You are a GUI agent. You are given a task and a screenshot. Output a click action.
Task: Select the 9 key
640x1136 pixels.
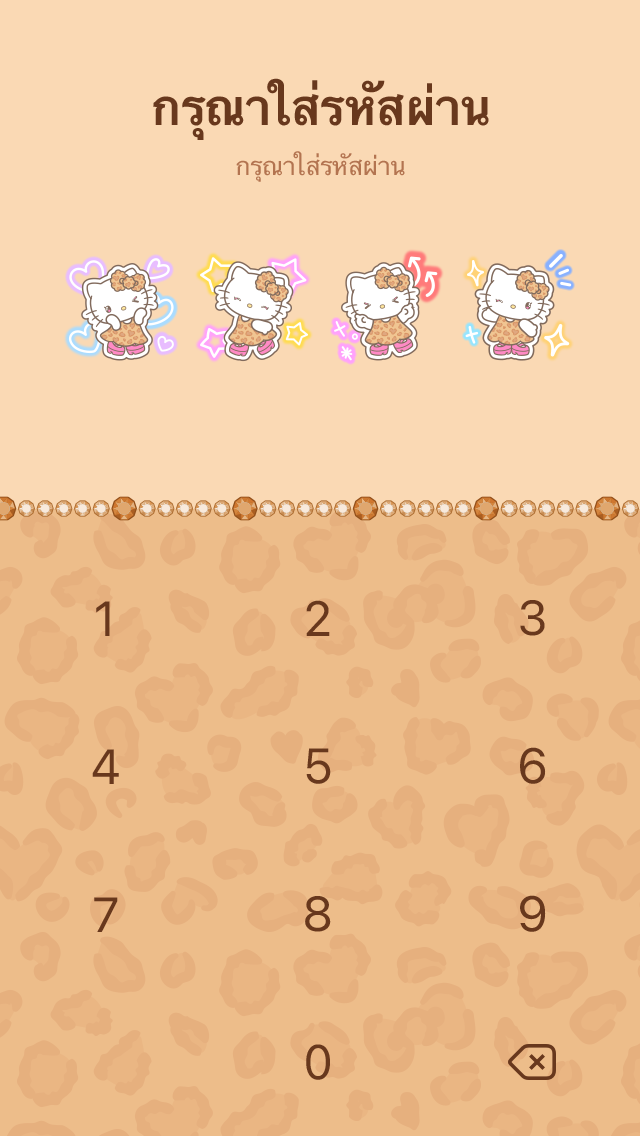(532, 915)
